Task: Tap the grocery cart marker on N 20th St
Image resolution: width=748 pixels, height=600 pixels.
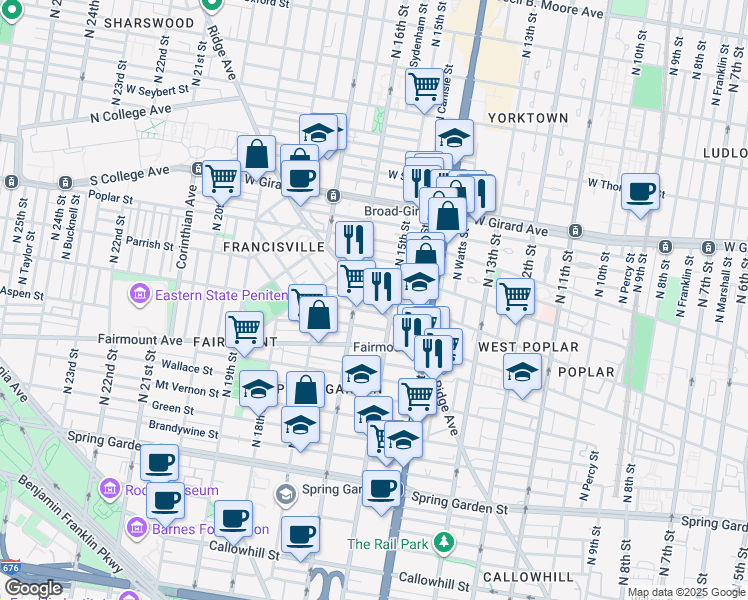Action: click(221, 178)
